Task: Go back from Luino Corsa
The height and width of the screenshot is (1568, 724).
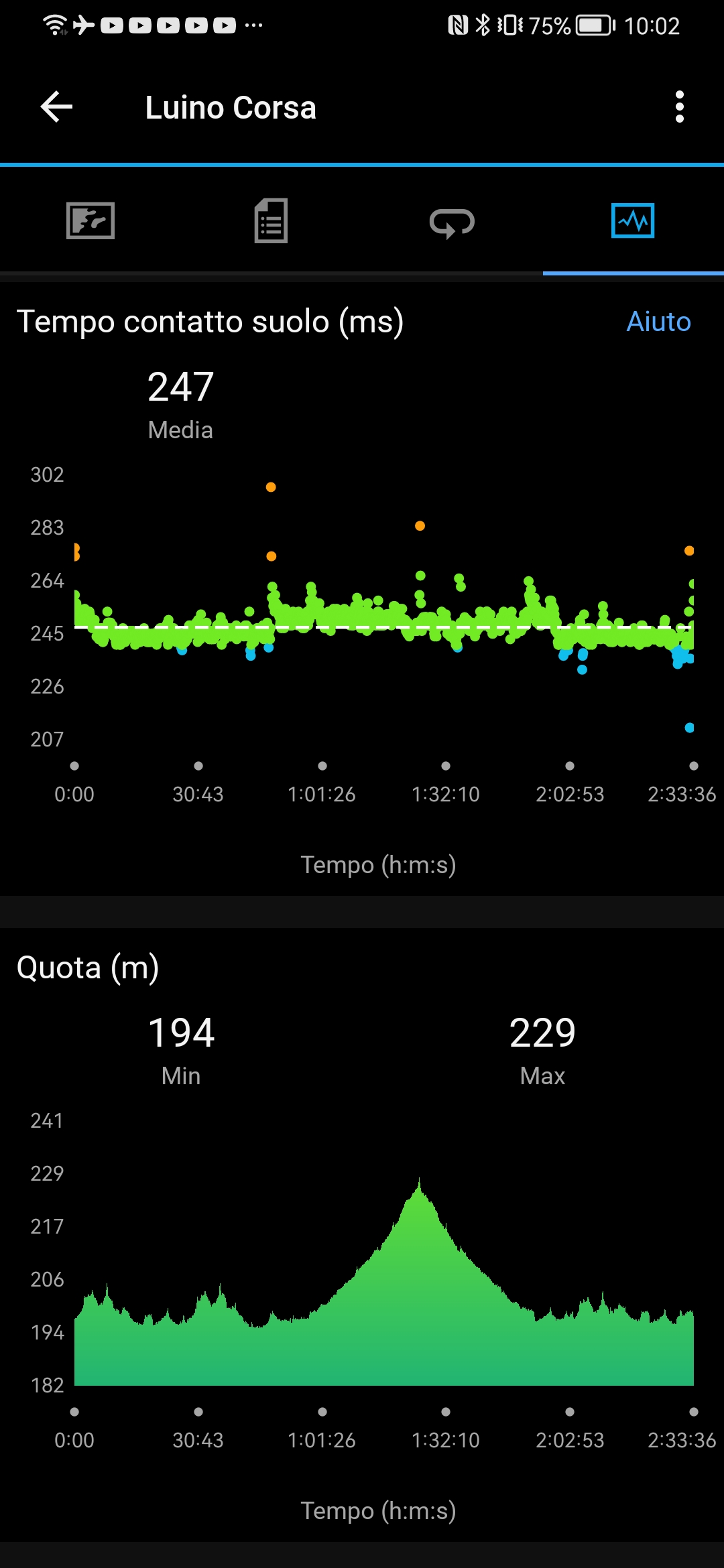Action: [56, 107]
